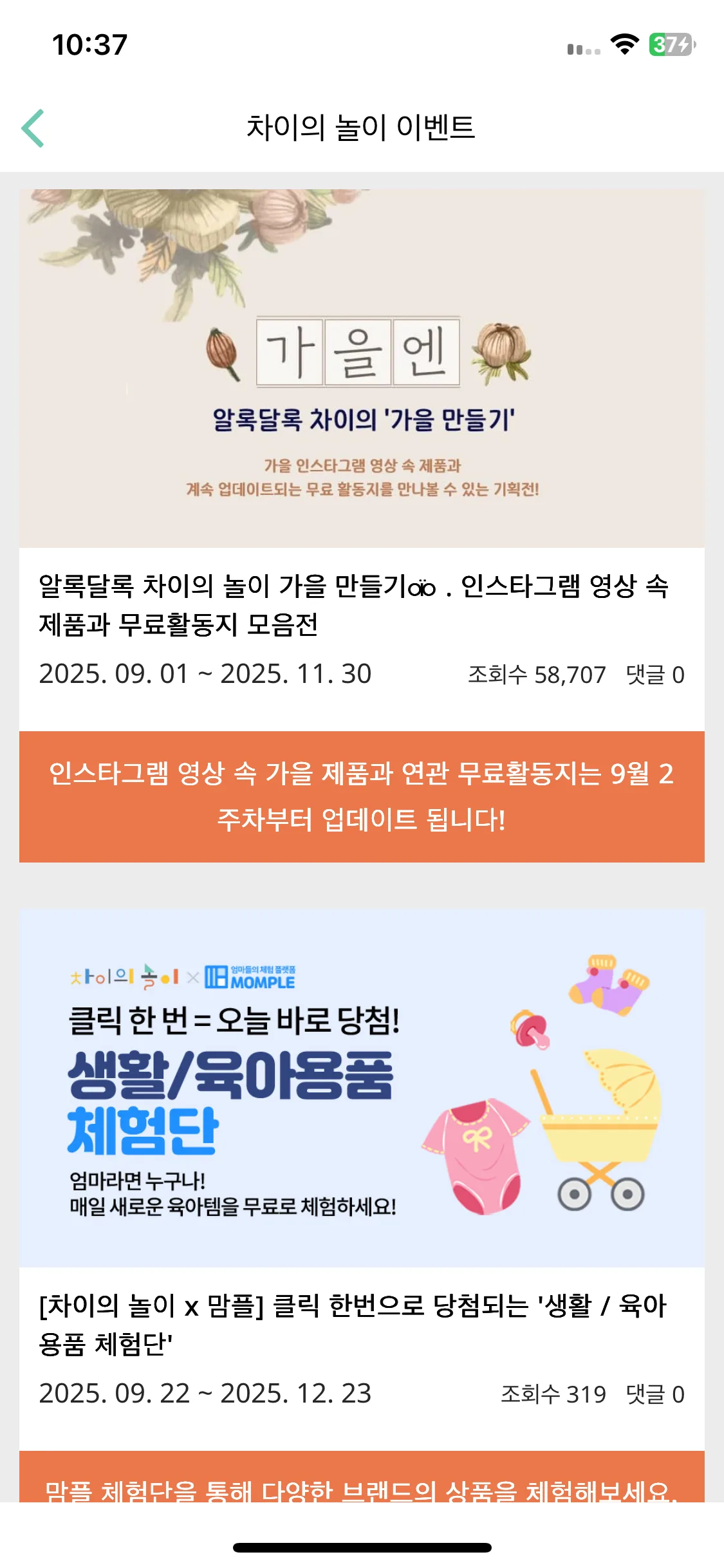
Task: Open the '가을엔' autumn crafts event banner
Action: pyautogui.click(x=362, y=368)
